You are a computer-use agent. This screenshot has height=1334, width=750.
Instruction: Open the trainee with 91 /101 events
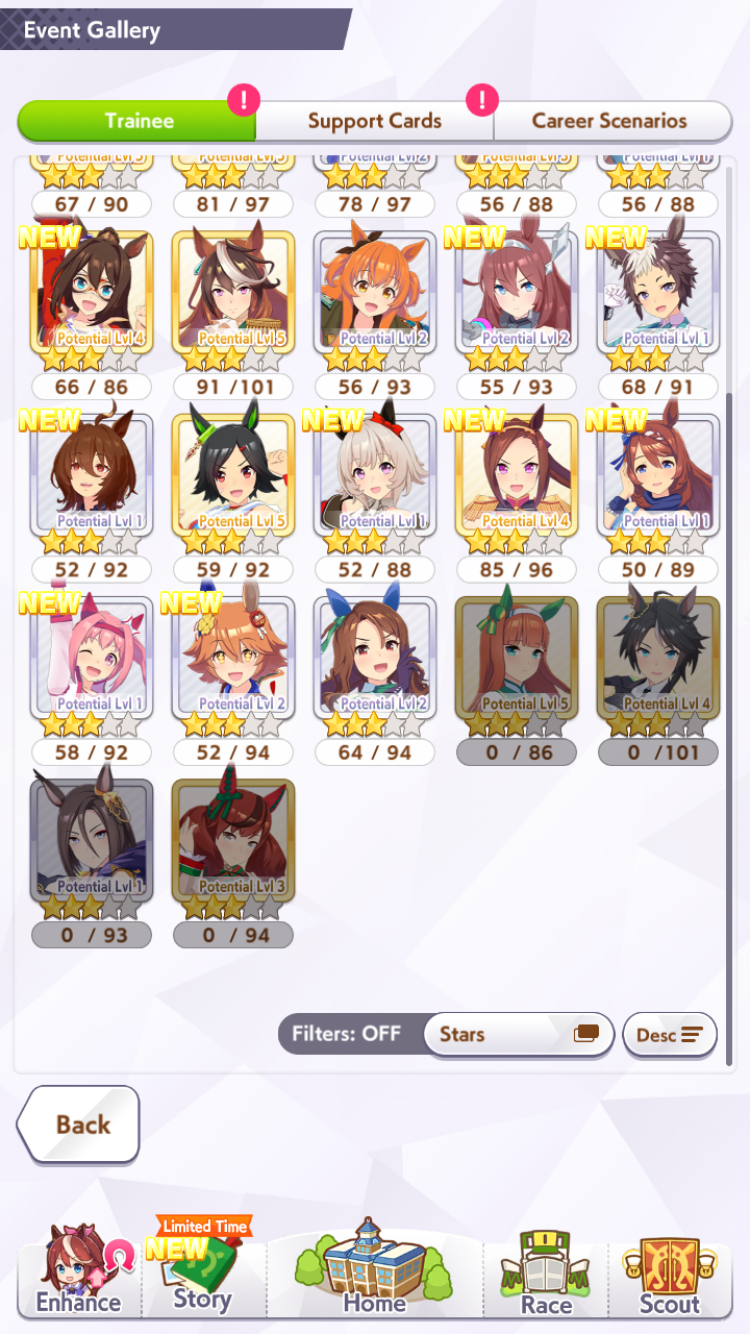pos(233,295)
